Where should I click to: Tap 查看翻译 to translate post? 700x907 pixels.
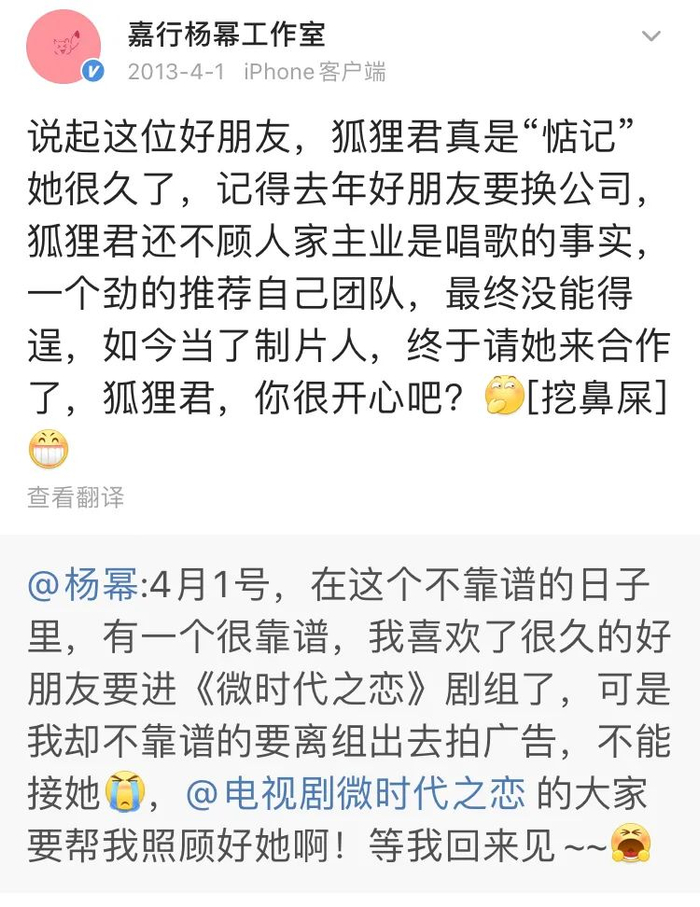click(76, 497)
